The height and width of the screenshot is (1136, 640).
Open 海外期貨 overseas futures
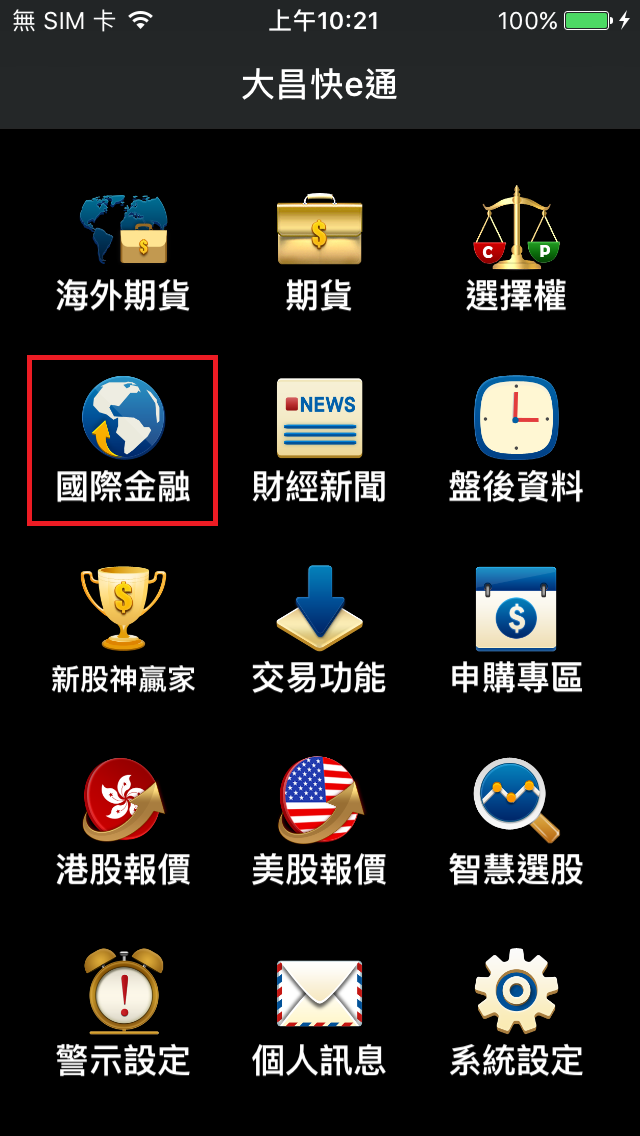pos(123,250)
